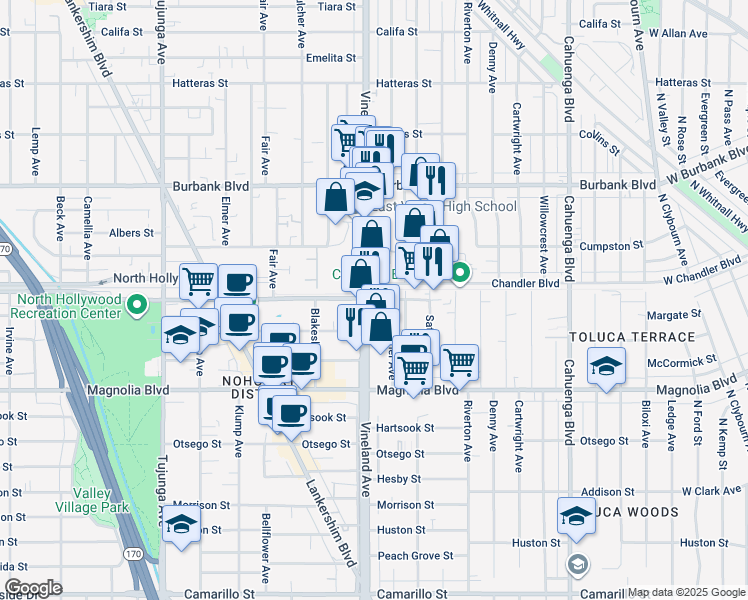Select the shopping cart marker near Riverton Ave
The height and width of the screenshot is (600, 748).
tap(459, 362)
